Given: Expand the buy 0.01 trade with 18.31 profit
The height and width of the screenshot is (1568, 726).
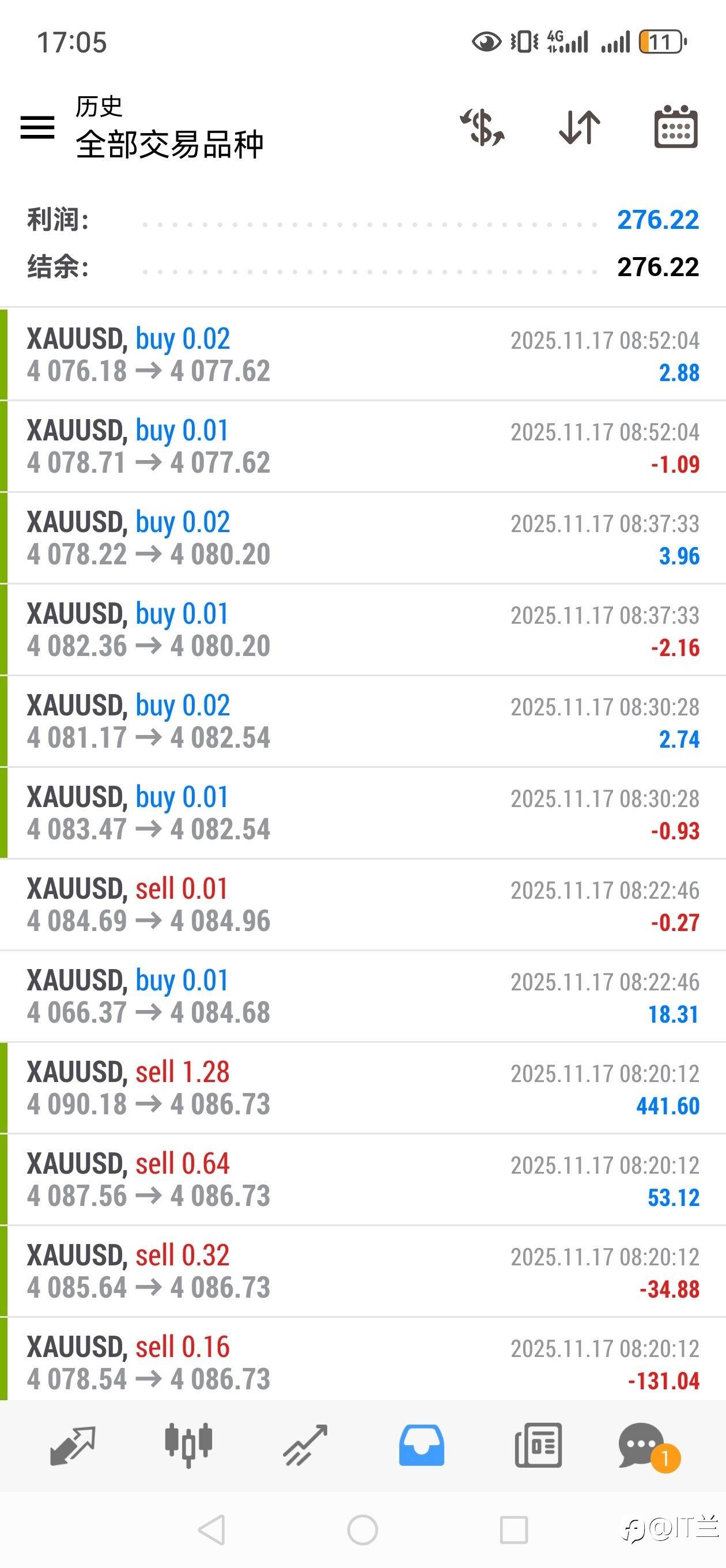Looking at the screenshot, I should pyautogui.click(x=362, y=997).
